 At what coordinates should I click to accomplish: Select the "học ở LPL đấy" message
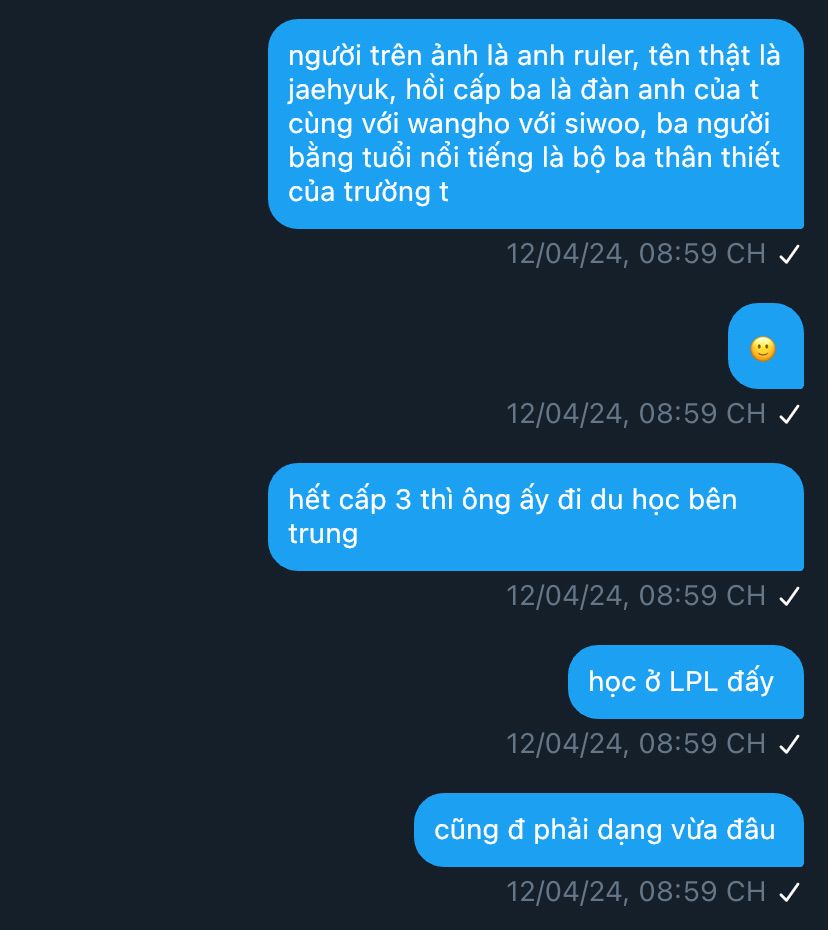pyautogui.click(x=685, y=682)
